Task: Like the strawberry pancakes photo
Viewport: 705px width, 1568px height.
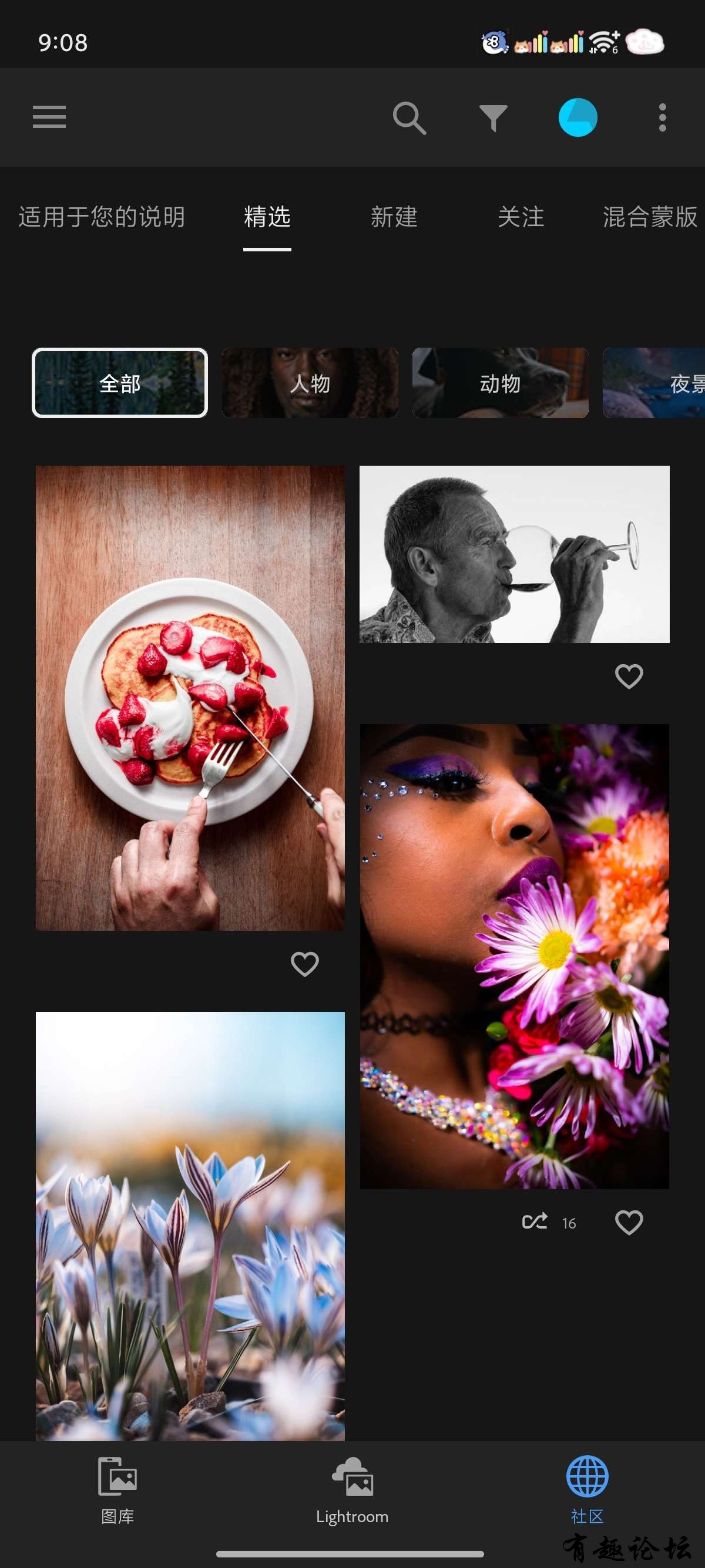Action: click(x=304, y=964)
